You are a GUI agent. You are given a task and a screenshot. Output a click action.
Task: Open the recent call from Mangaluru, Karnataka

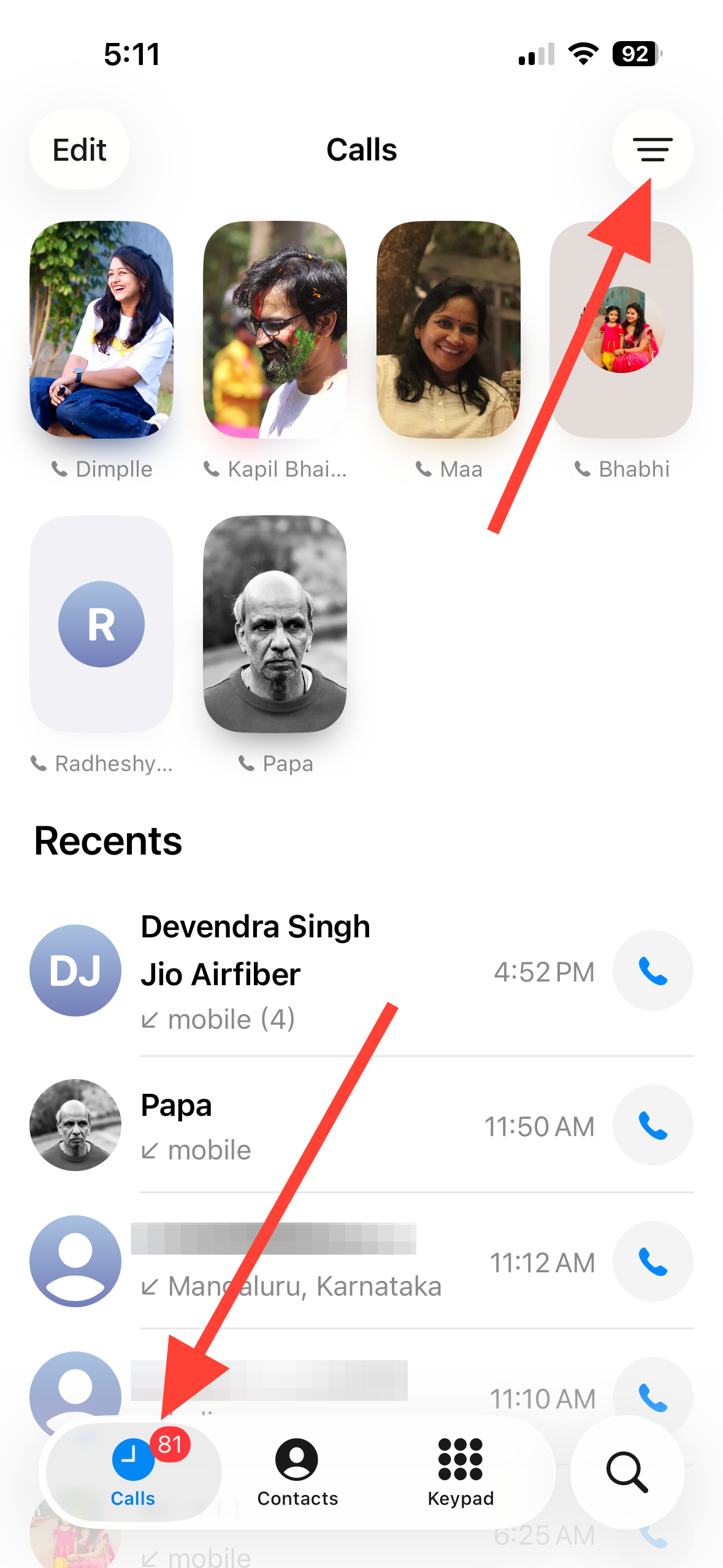pyautogui.click(x=307, y=1262)
